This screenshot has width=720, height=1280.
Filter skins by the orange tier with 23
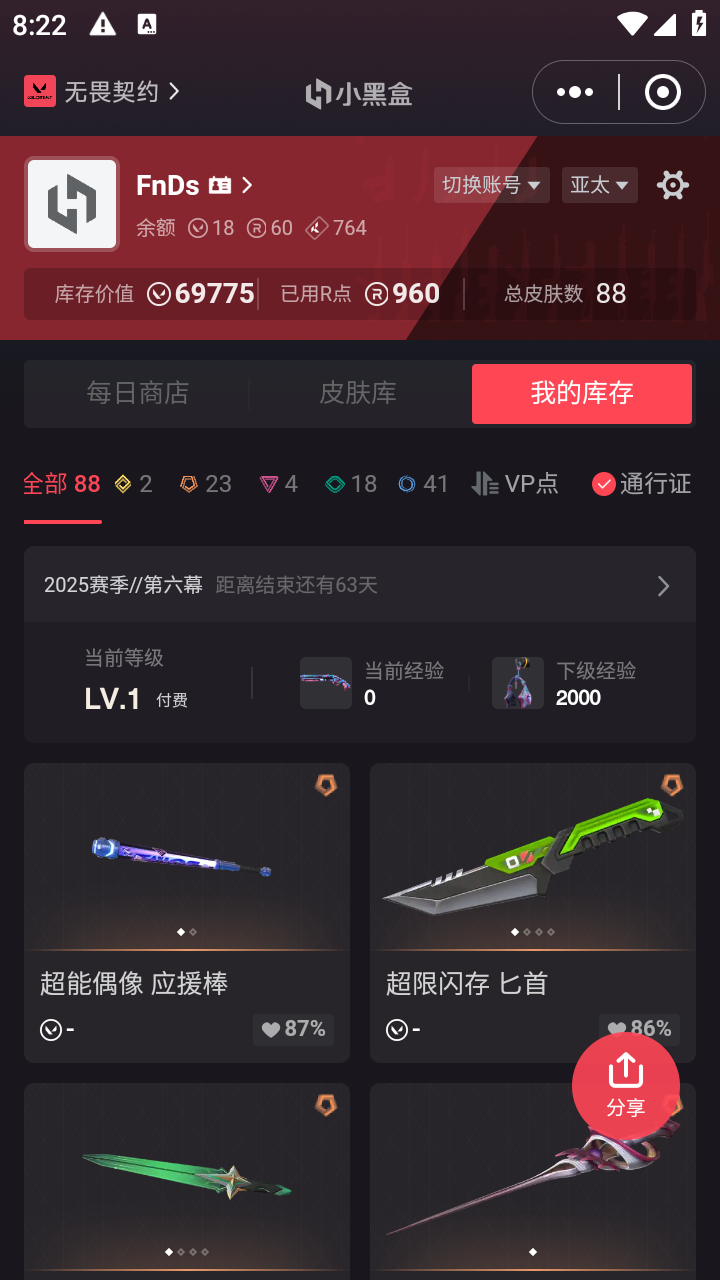[205, 484]
